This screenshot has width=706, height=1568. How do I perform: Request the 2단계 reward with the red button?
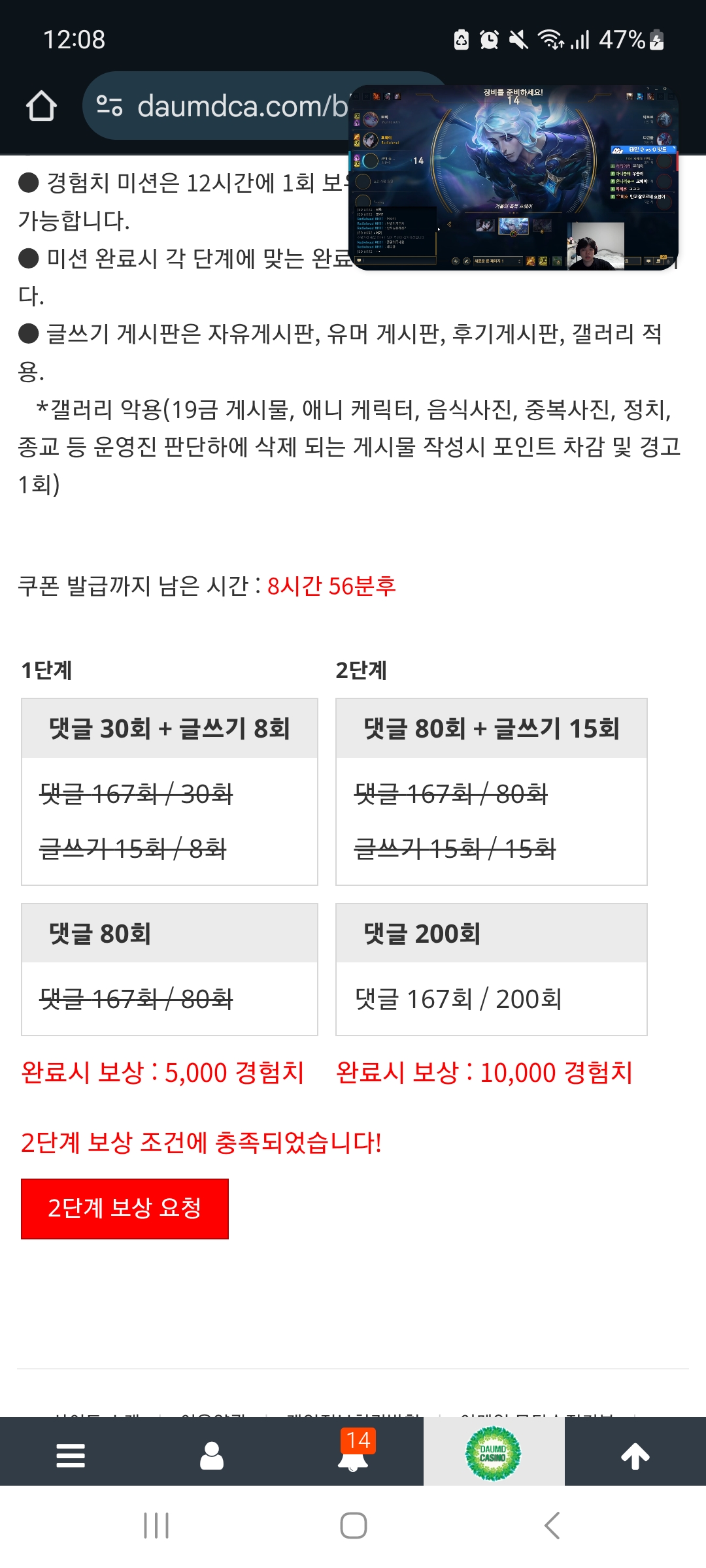pyautogui.click(x=125, y=1209)
